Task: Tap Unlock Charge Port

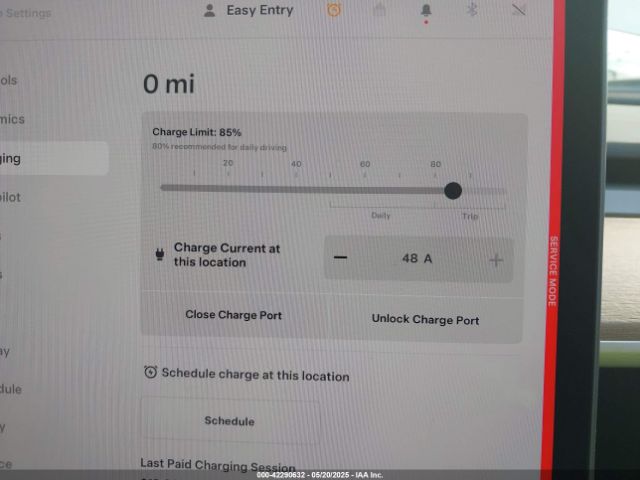Action: [x=425, y=320]
